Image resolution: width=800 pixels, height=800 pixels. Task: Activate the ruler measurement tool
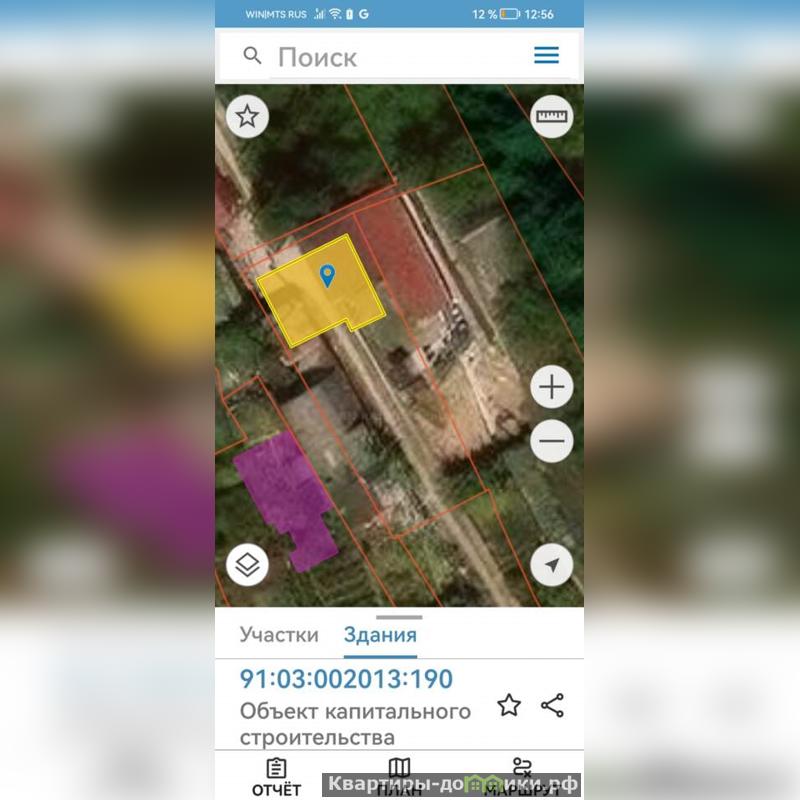pos(551,117)
